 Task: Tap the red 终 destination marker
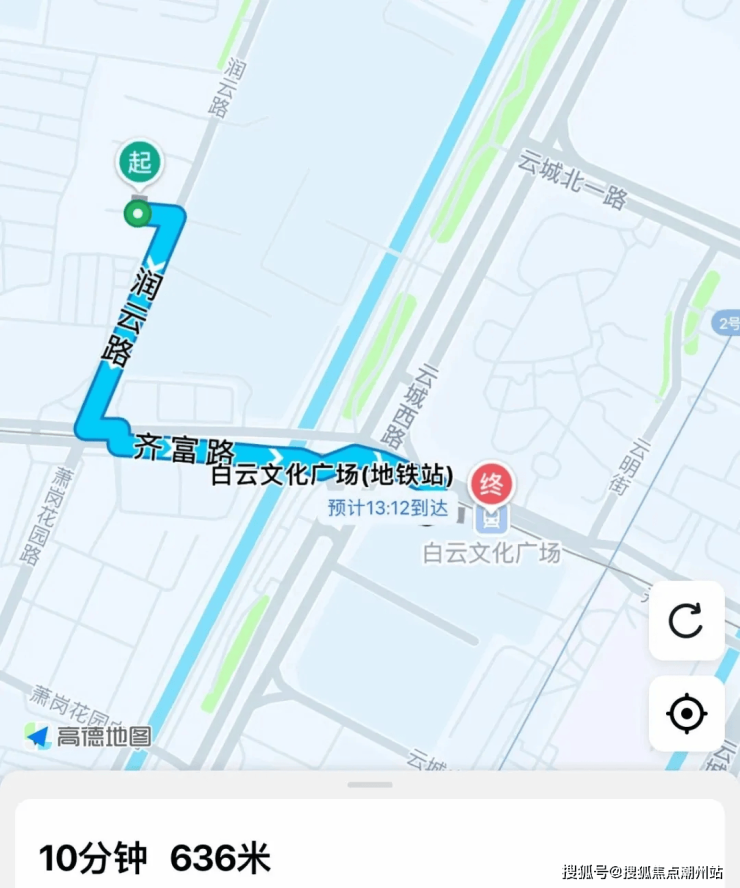[x=492, y=482]
